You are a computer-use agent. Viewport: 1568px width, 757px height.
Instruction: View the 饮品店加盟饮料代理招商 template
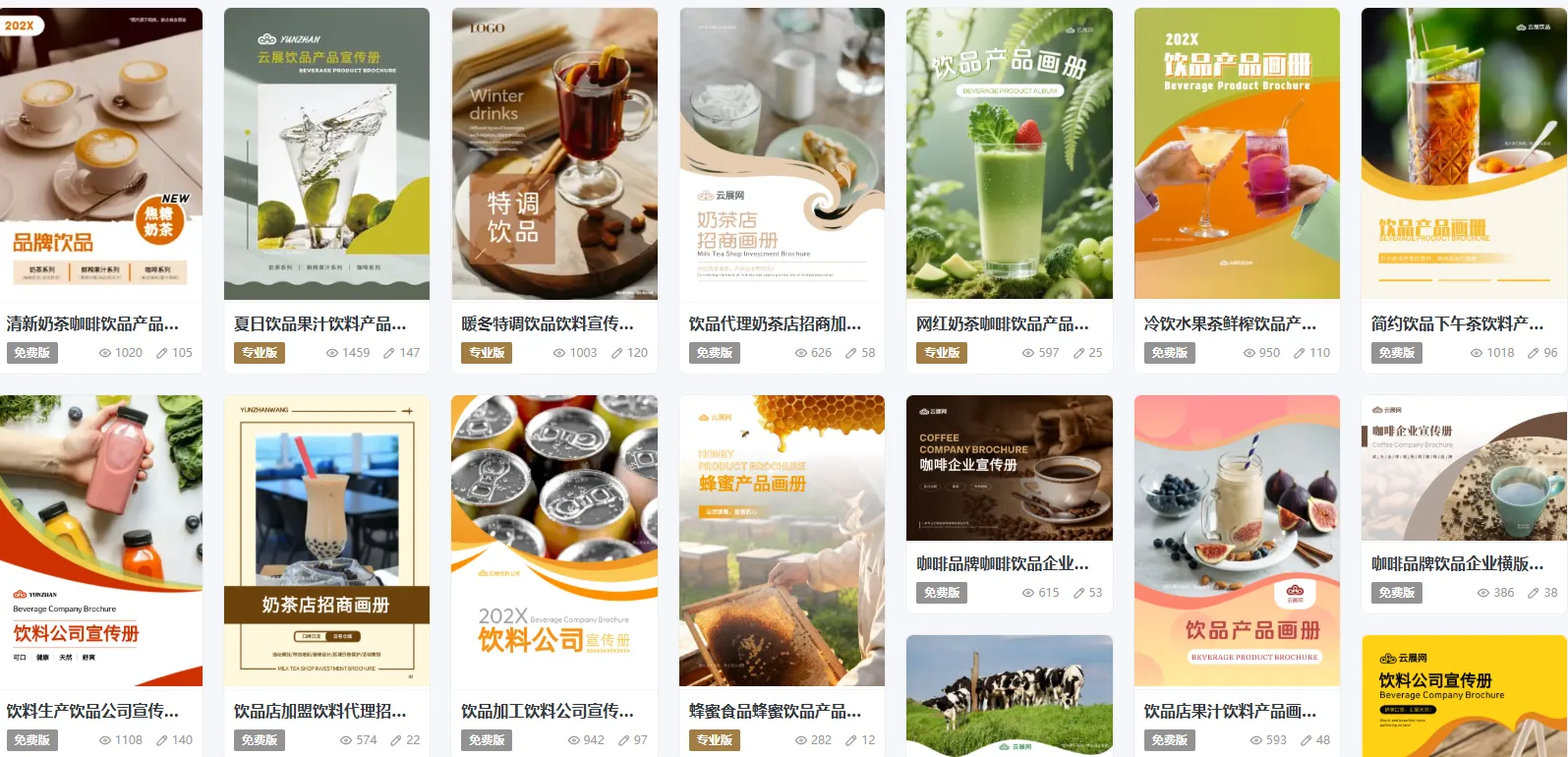click(326, 541)
